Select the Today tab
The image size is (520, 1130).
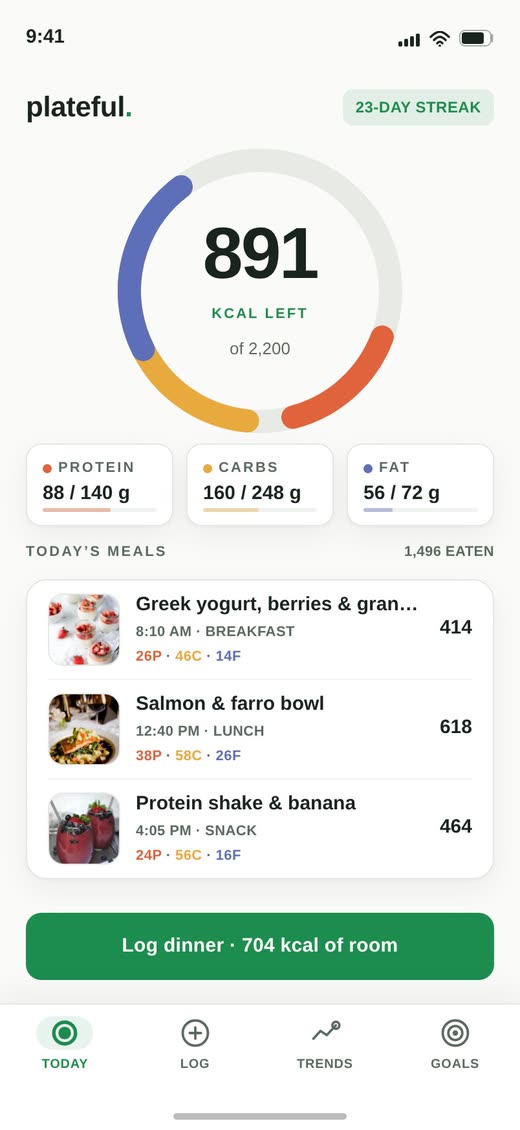pyautogui.click(x=65, y=1044)
